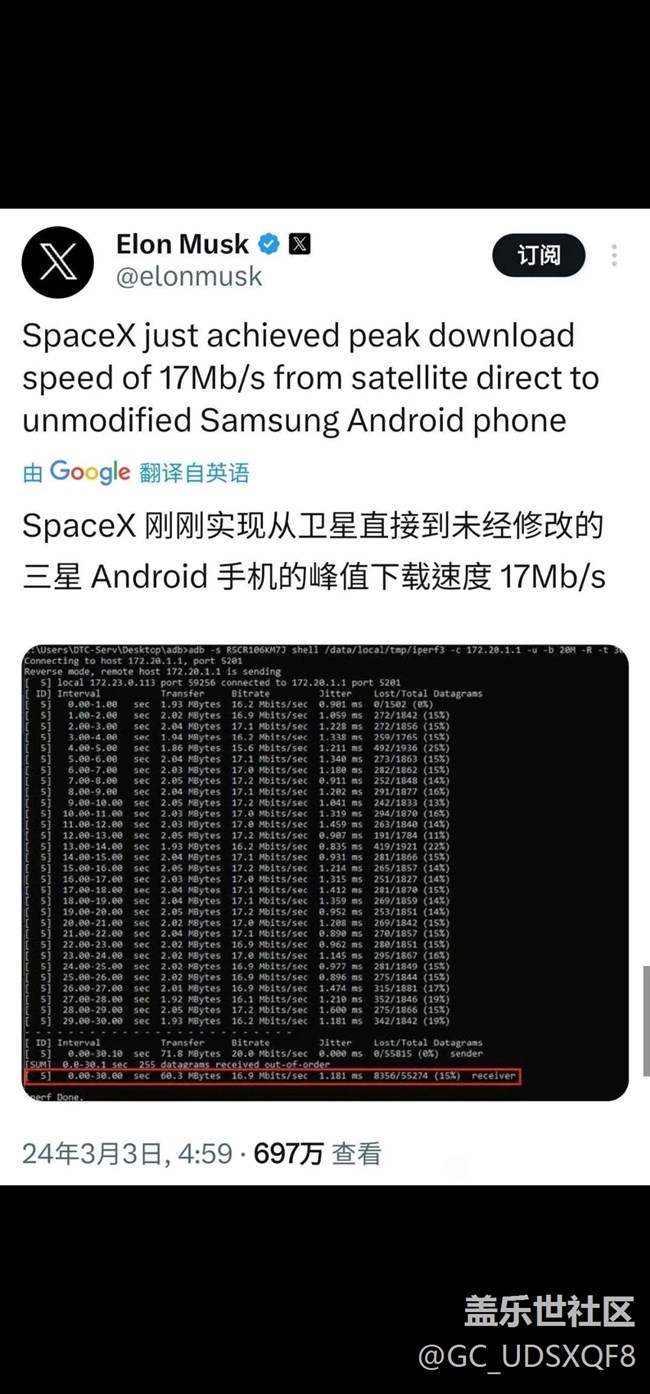Open Elon Musk's profile avatar
Image resolution: width=650 pixels, height=1394 pixels.
(x=58, y=262)
